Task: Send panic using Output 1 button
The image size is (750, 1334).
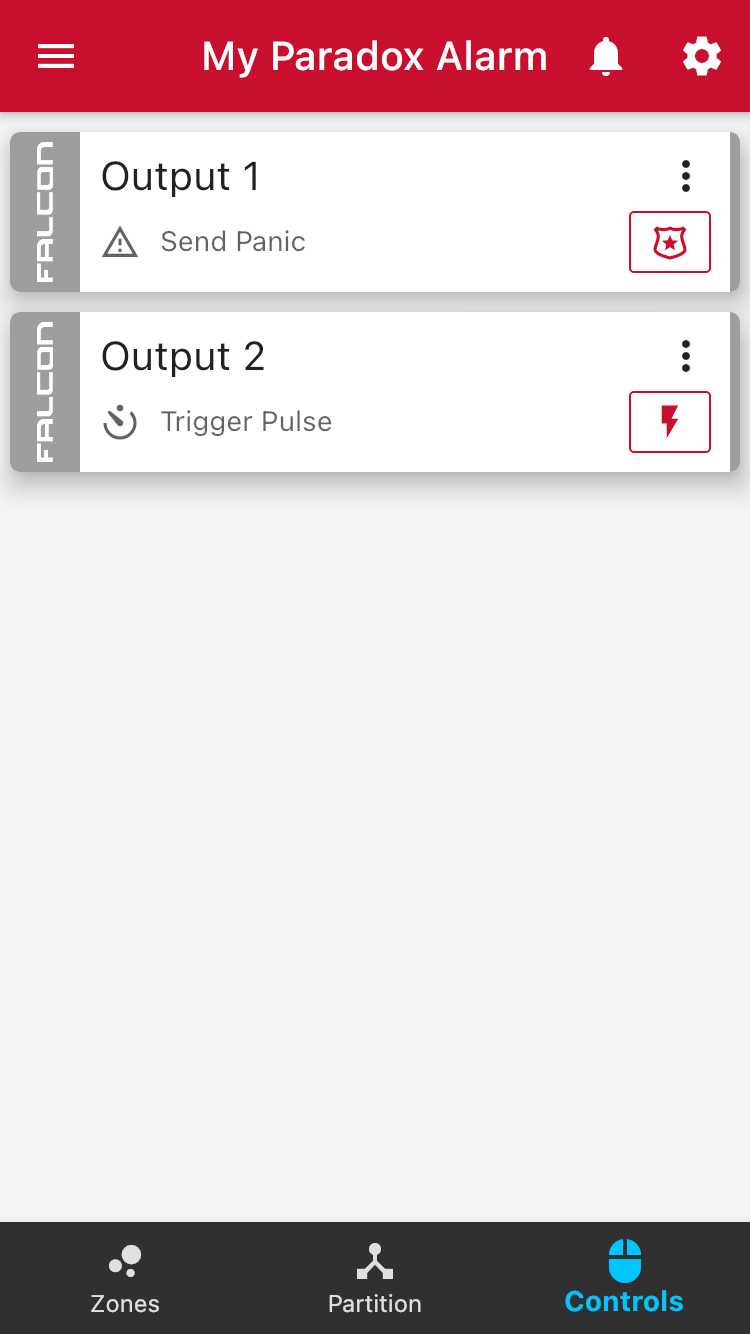Action: click(x=670, y=242)
